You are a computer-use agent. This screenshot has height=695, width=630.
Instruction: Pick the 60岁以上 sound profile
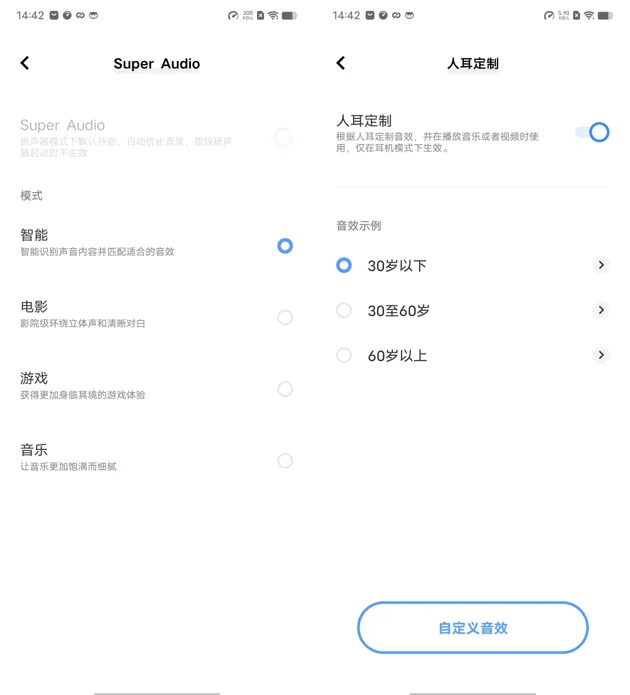pos(344,355)
